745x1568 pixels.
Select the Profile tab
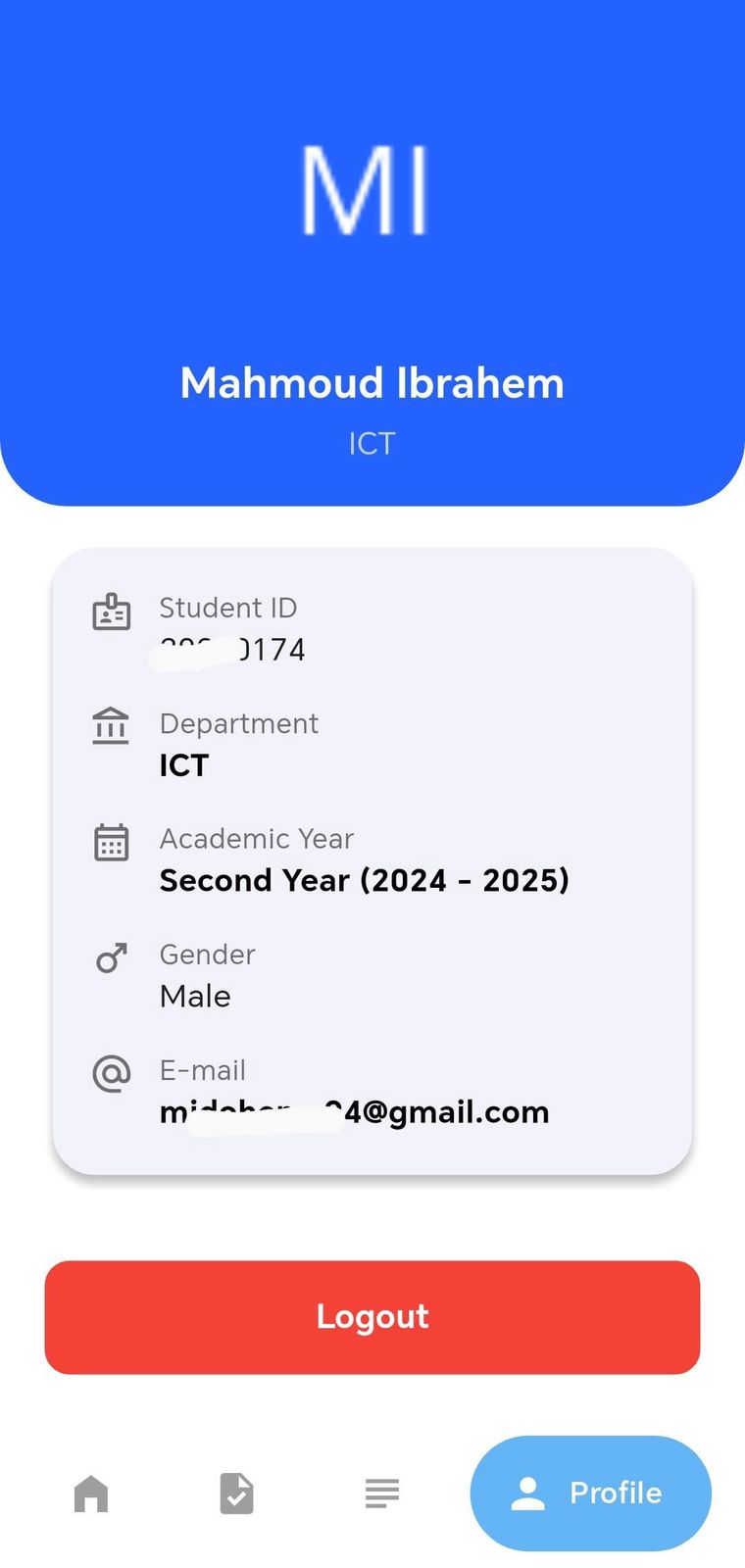590,1493
